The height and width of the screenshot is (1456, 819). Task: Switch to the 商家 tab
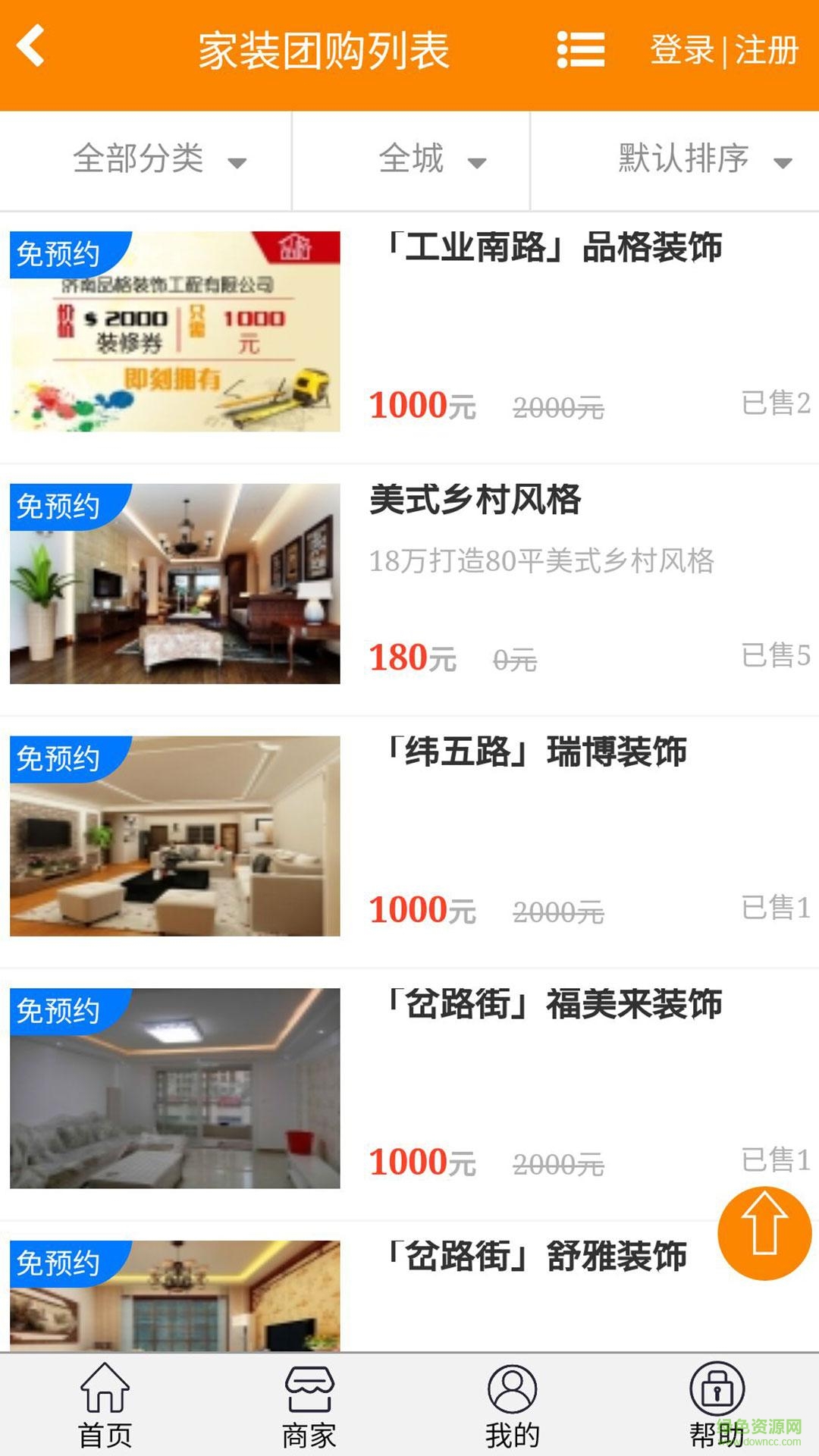[x=309, y=1405]
